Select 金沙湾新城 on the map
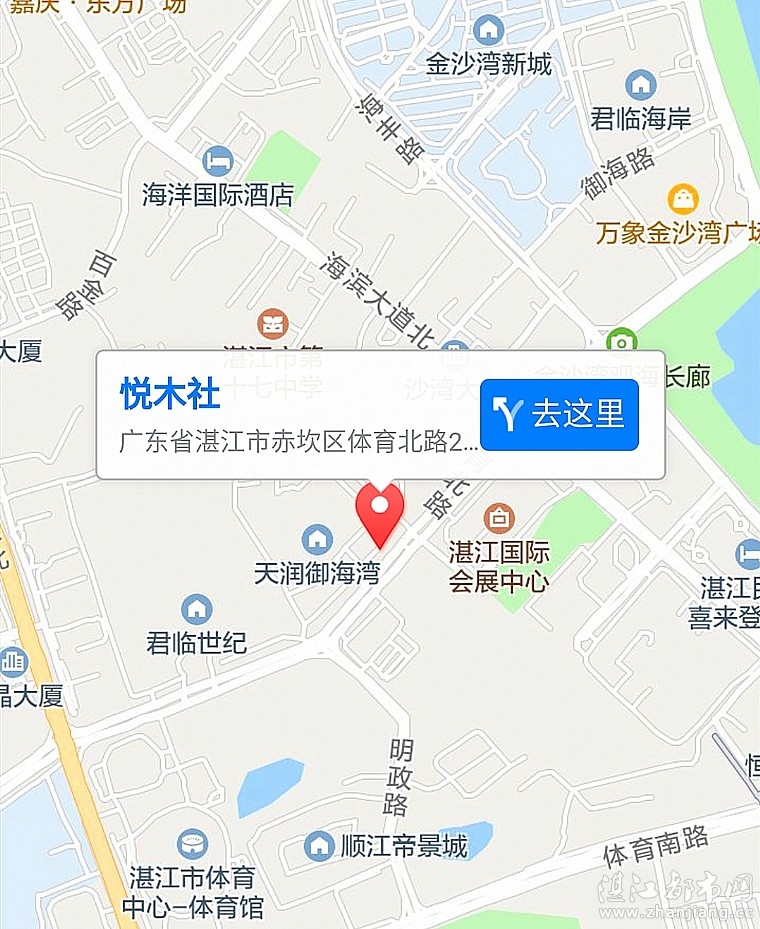760x929 pixels. [488, 30]
